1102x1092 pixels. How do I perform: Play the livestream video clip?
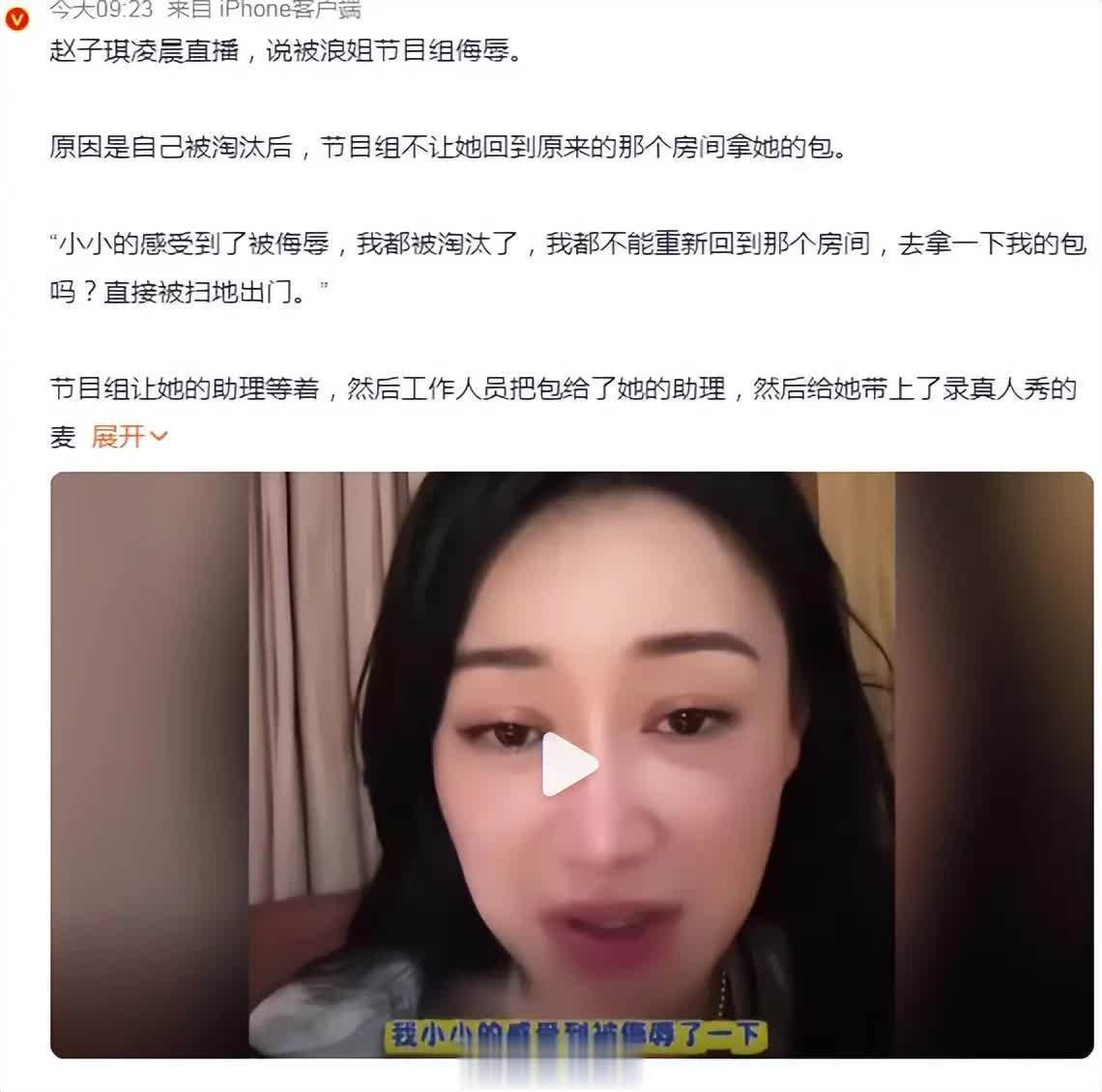click(x=569, y=764)
